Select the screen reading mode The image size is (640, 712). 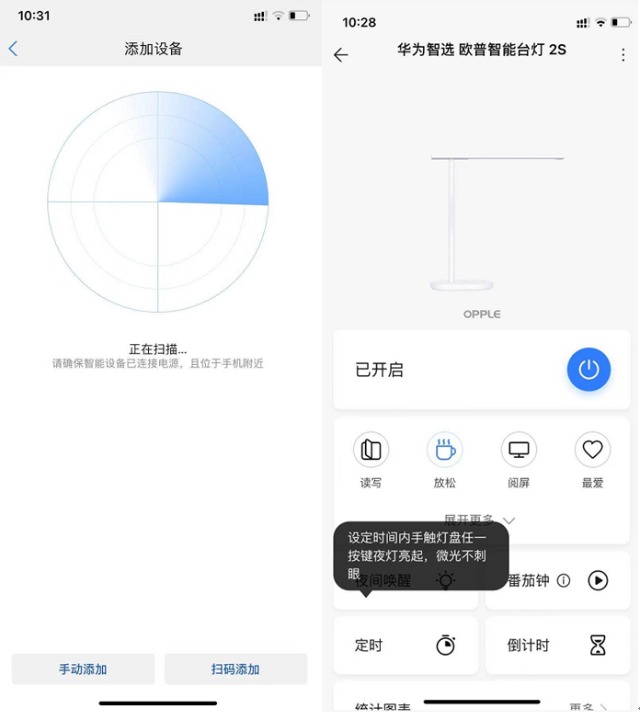click(x=519, y=451)
